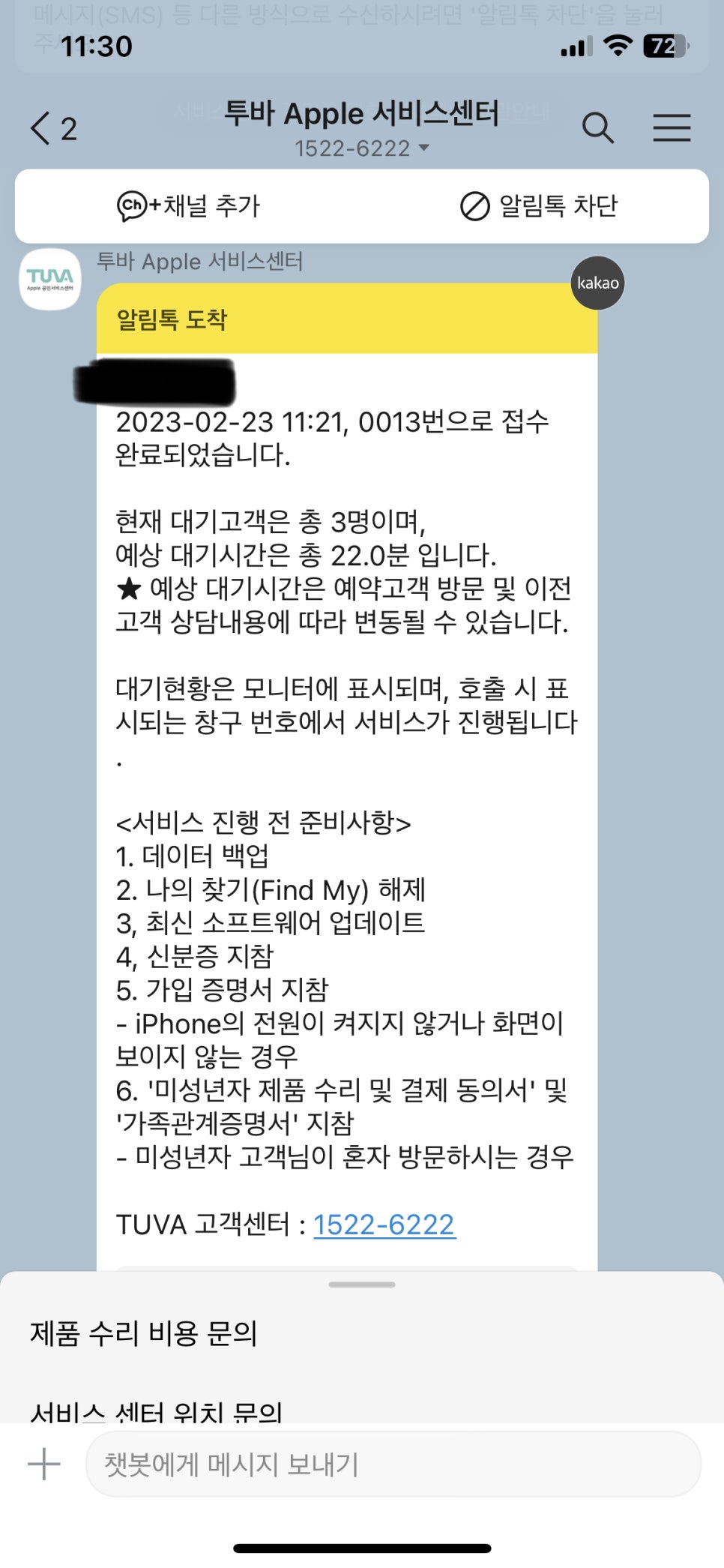Select 서비스 센터 위치 문의
The height and width of the screenshot is (1568, 724).
click(156, 1411)
